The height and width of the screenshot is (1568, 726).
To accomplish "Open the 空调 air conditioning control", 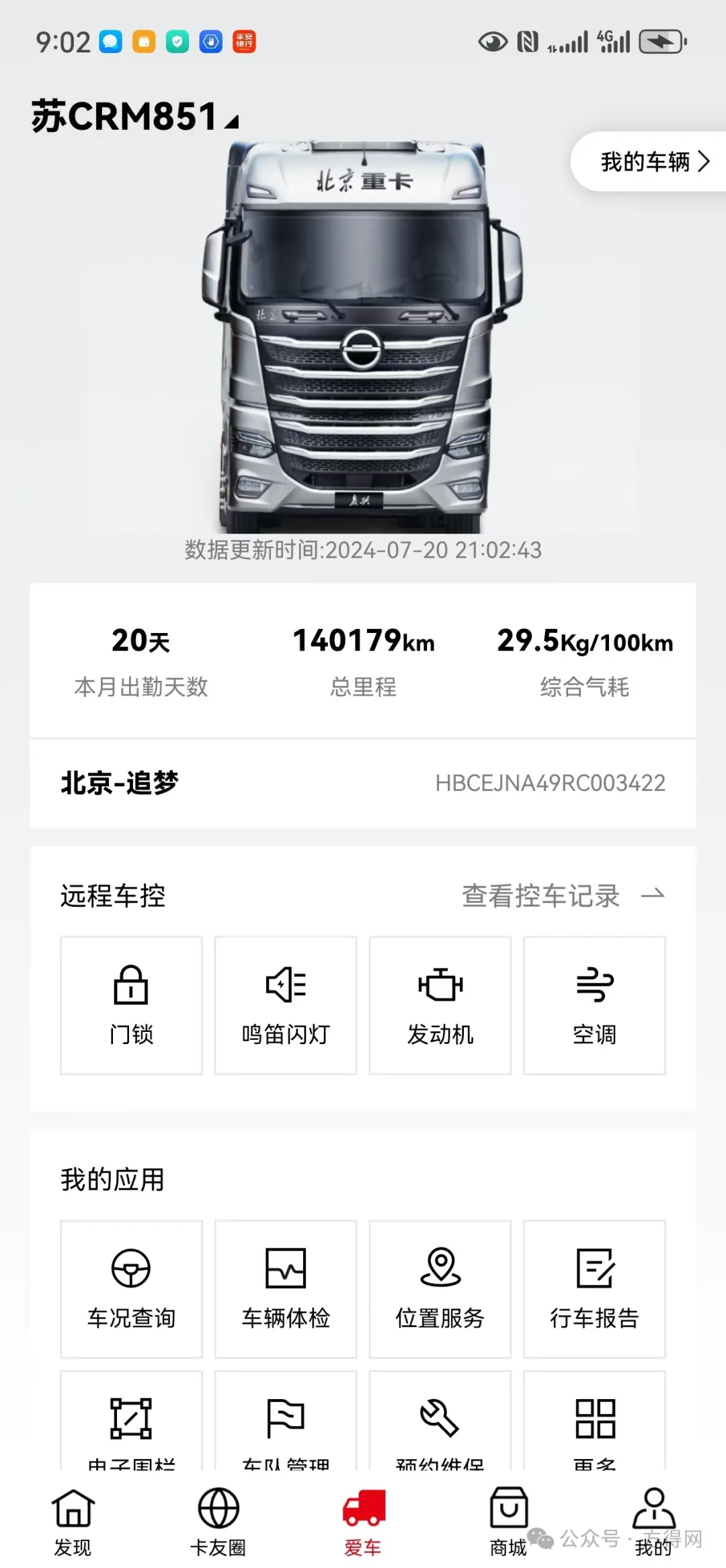I will click(x=594, y=1005).
